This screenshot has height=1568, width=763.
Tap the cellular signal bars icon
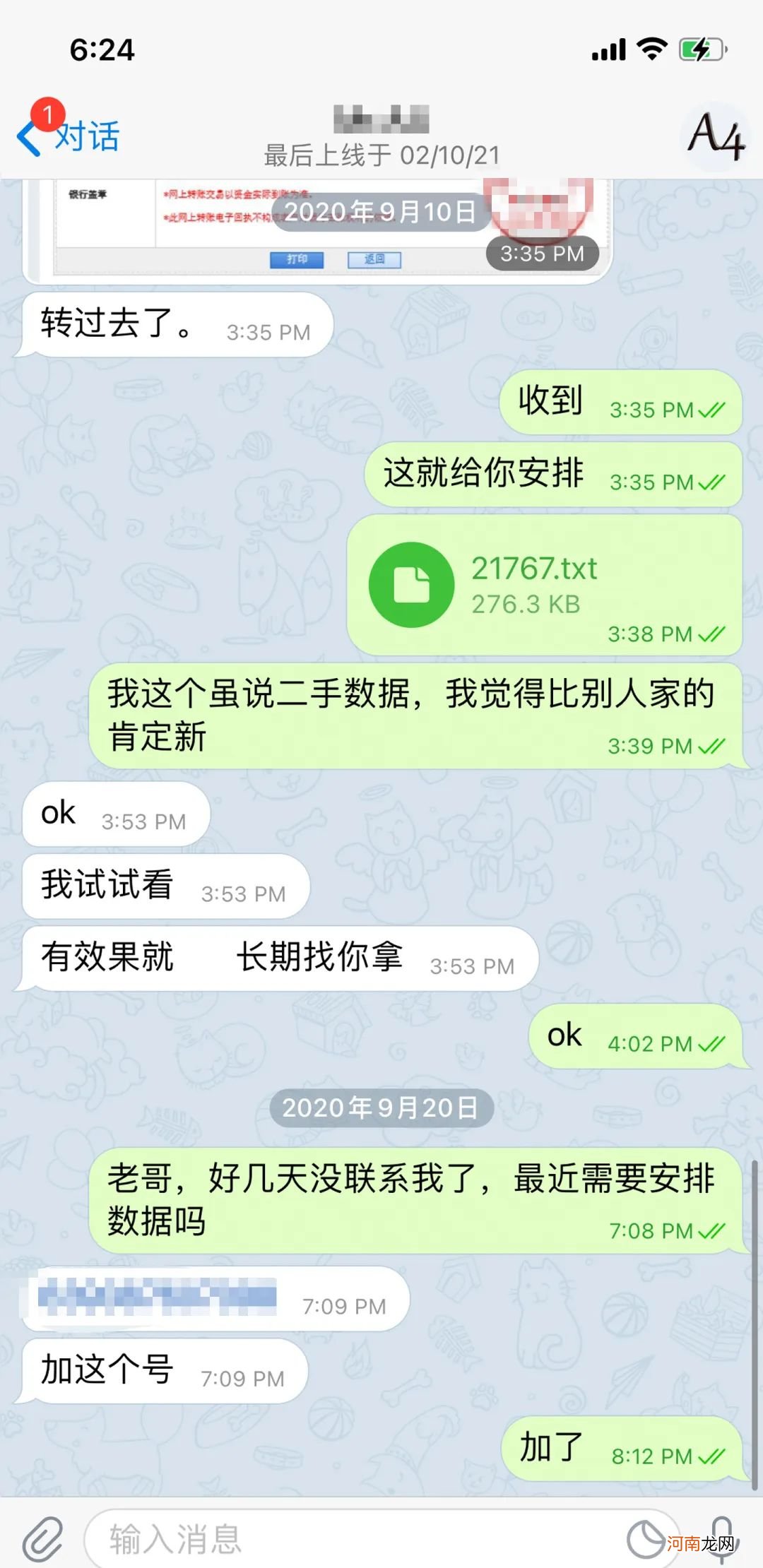click(608, 48)
